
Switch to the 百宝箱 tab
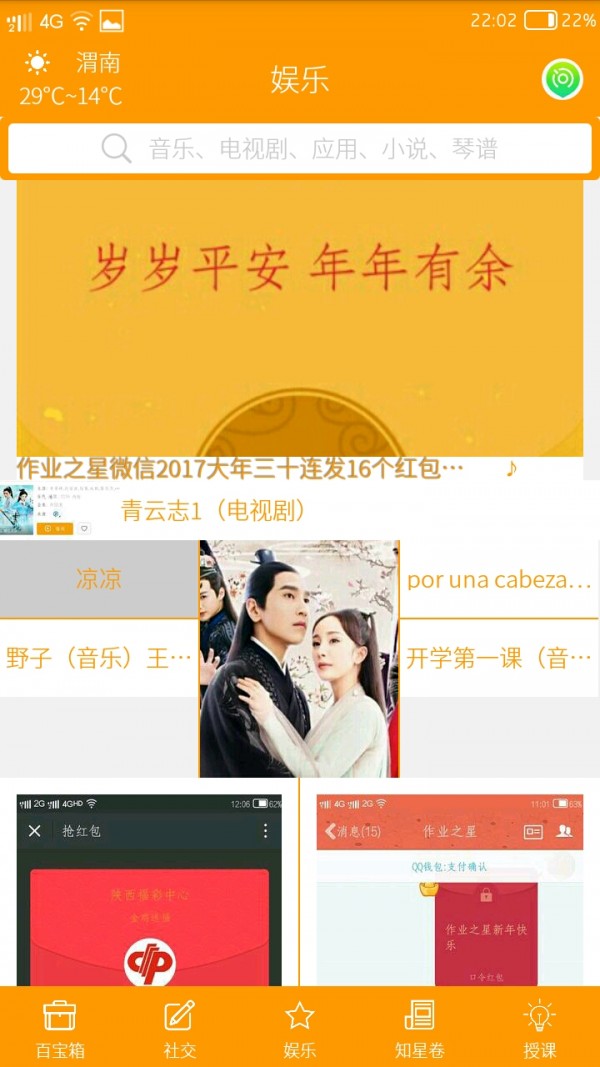60,1029
